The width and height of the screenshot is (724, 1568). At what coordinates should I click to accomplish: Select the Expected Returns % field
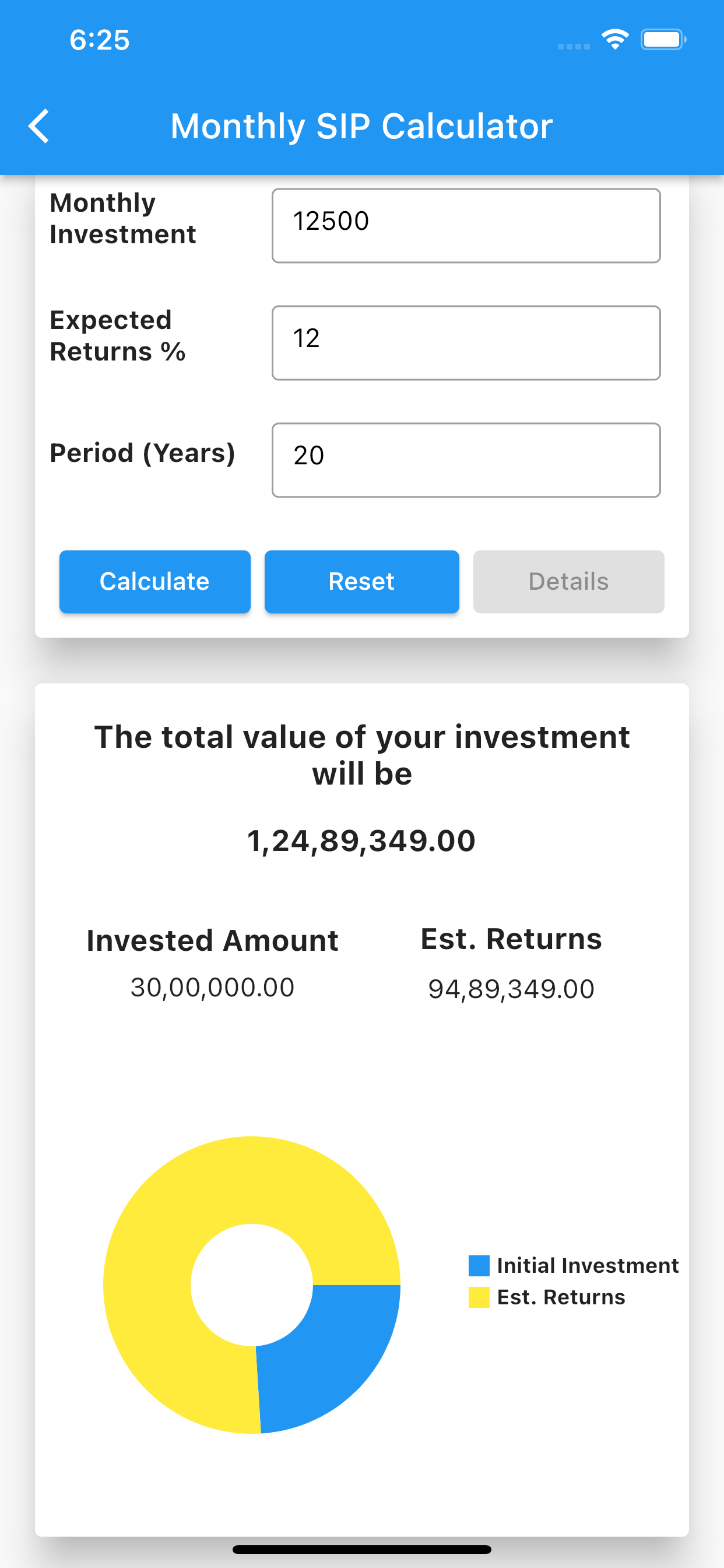pos(465,342)
